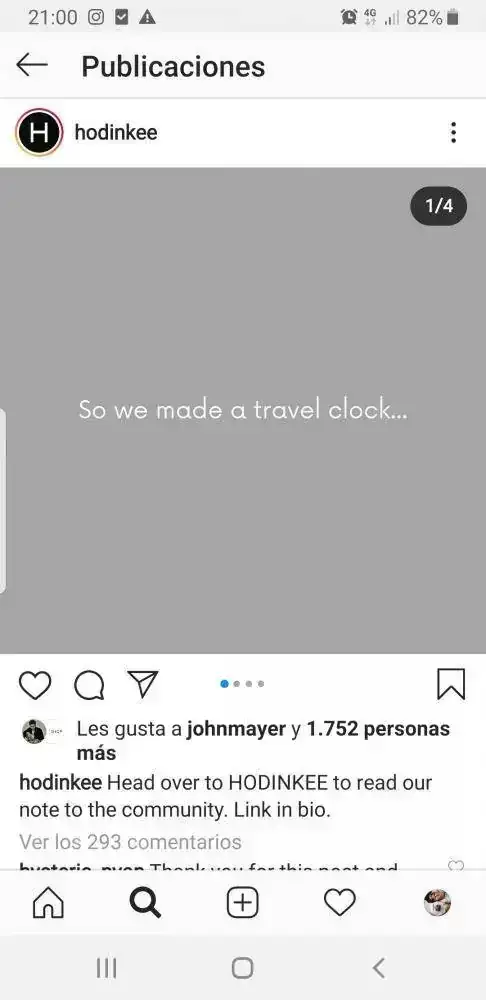Go back from Publicaciones
486x1000 pixels.
[x=32, y=65]
